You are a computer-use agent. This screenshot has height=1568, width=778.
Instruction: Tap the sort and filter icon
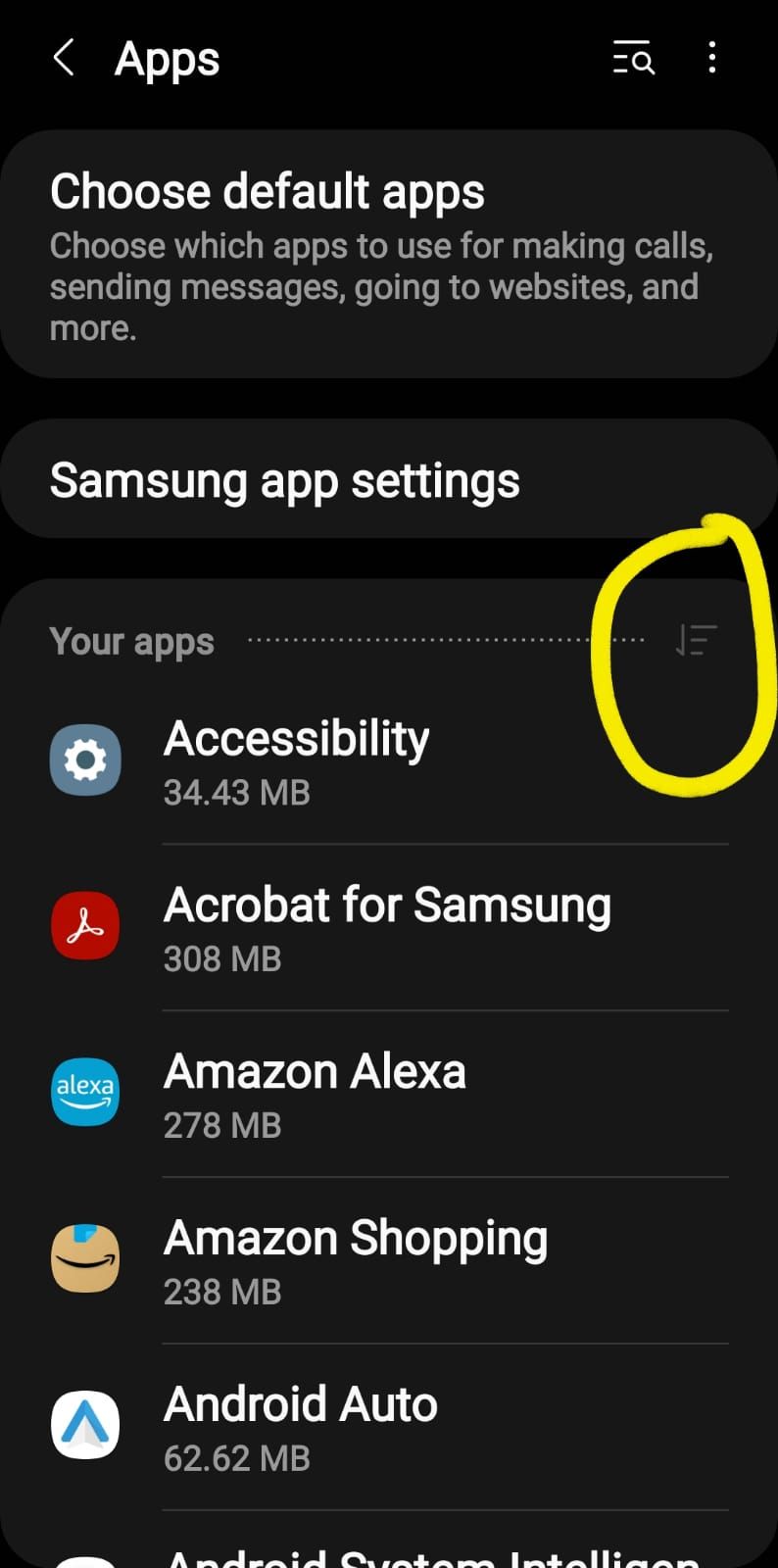696,640
